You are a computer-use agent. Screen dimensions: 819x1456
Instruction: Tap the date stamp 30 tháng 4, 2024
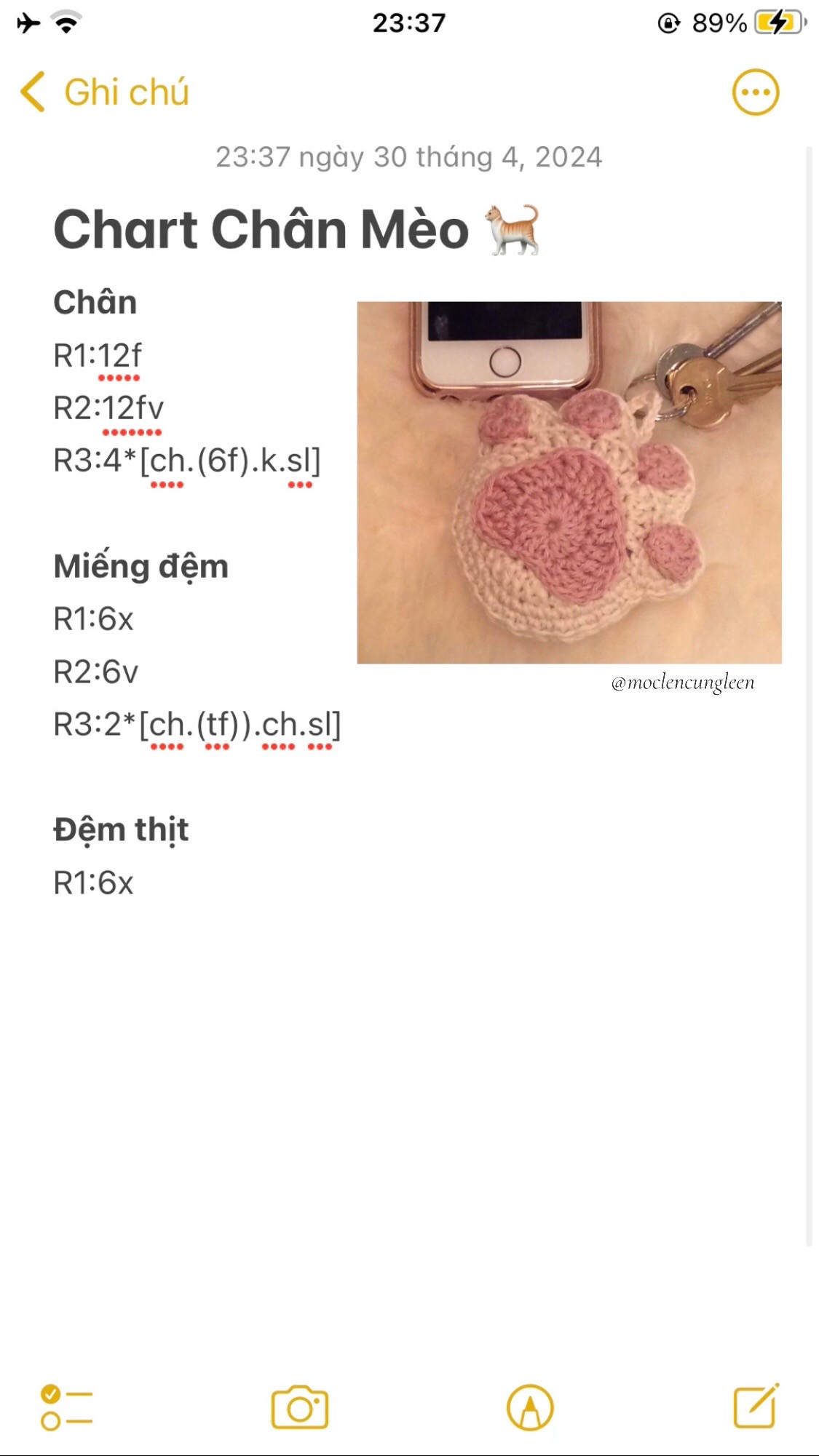[x=409, y=156]
